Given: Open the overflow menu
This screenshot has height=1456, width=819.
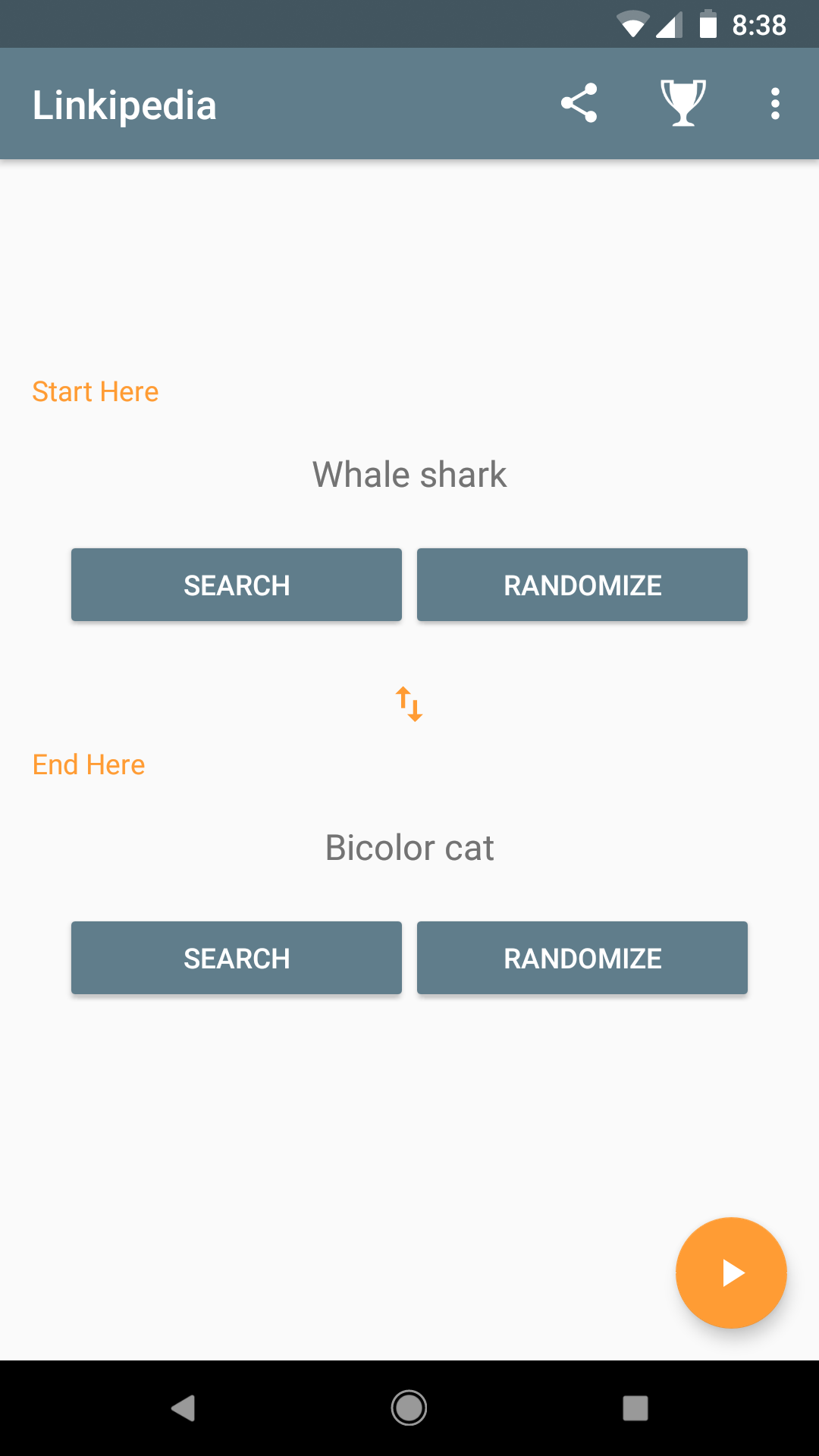Looking at the screenshot, I should [x=774, y=103].
